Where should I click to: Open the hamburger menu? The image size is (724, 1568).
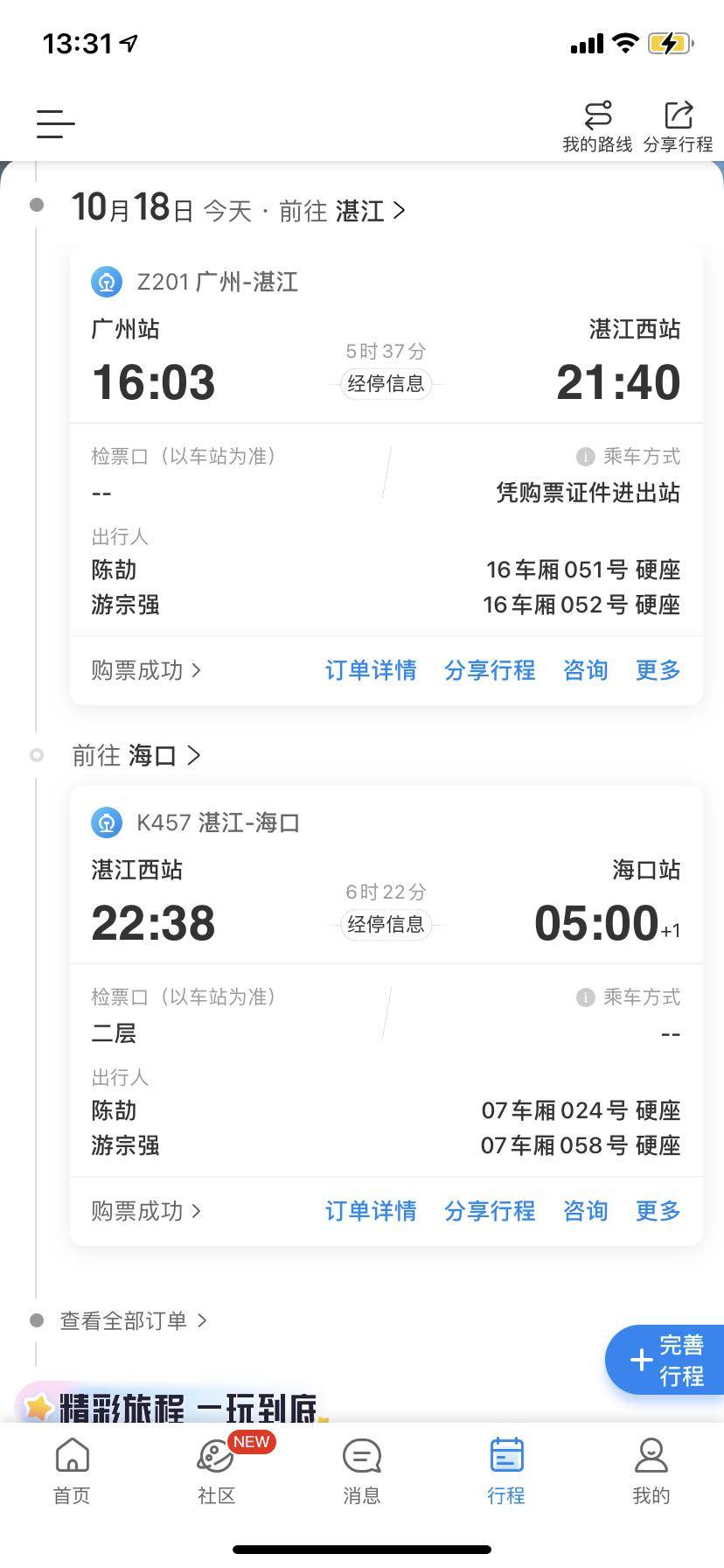pyautogui.click(x=55, y=124)
